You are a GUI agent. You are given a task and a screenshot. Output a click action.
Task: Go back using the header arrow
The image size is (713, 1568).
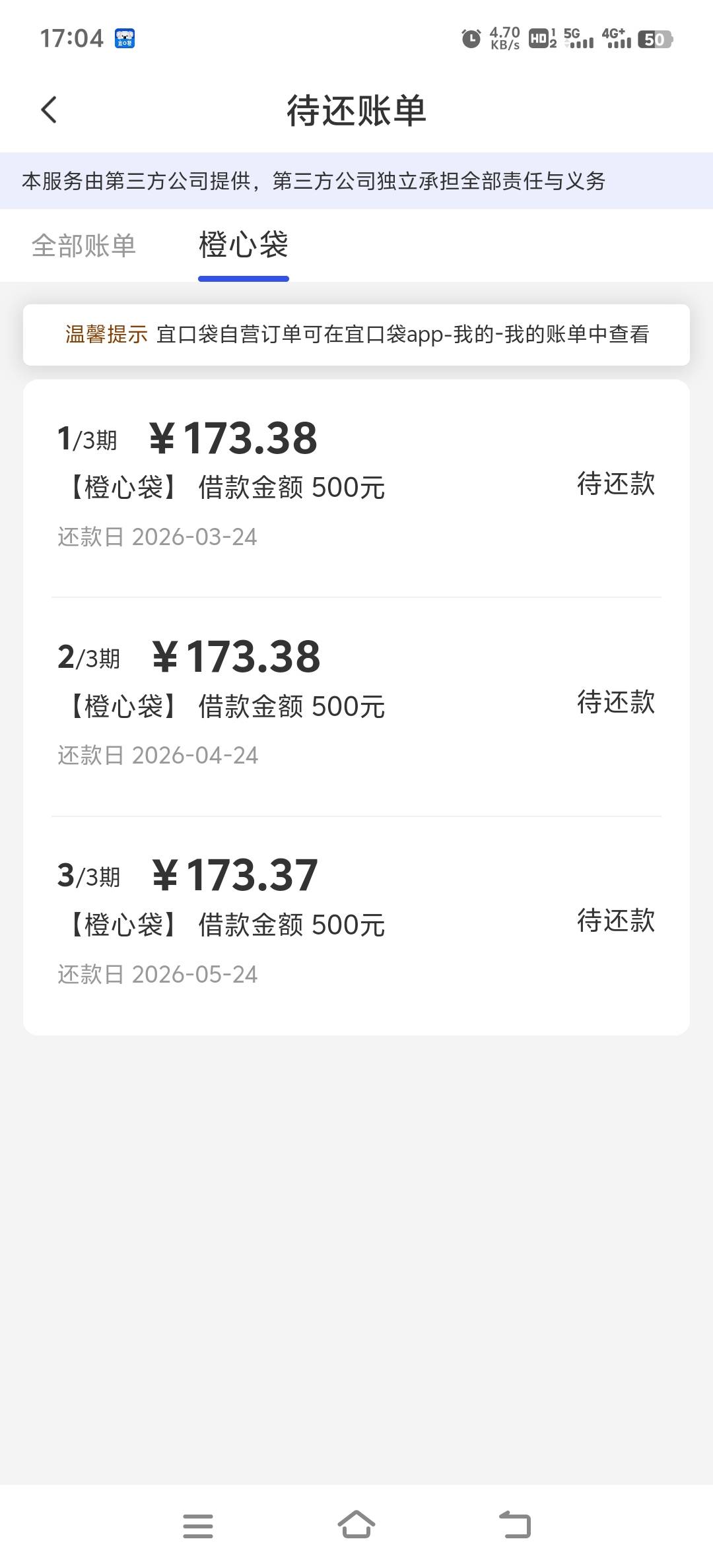[x=49, y=110]
